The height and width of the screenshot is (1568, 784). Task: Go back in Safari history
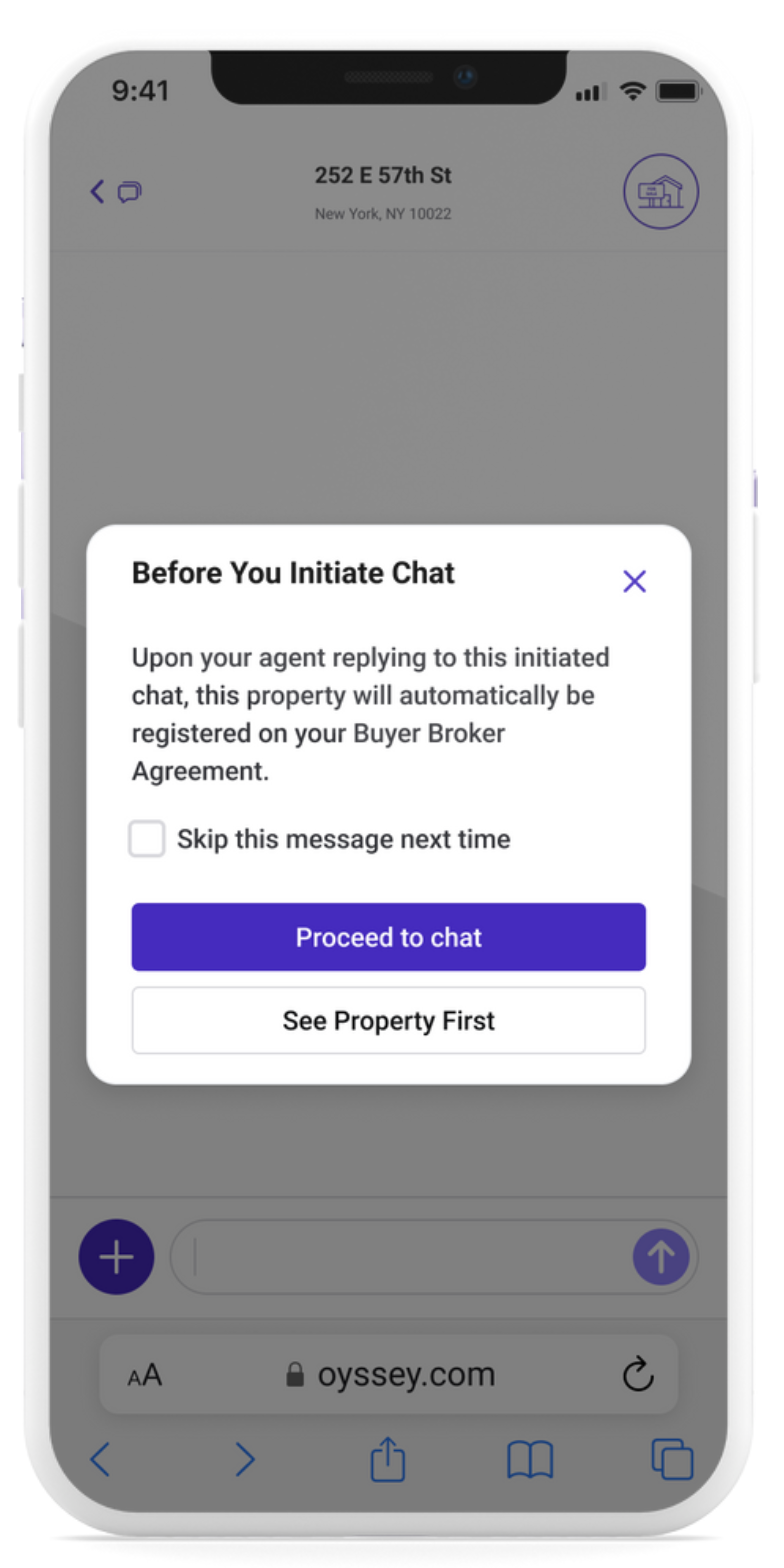point(100,1461)
